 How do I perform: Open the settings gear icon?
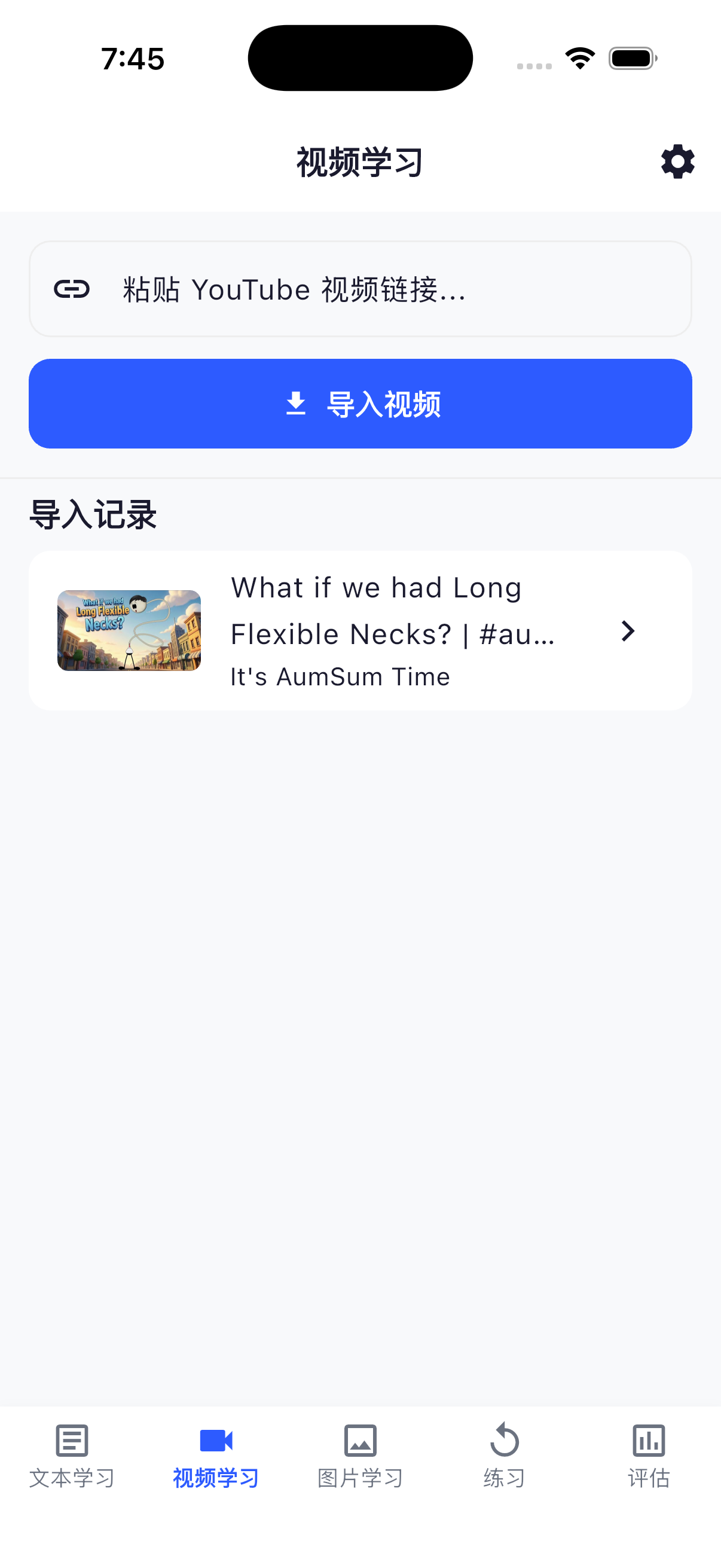677,162
